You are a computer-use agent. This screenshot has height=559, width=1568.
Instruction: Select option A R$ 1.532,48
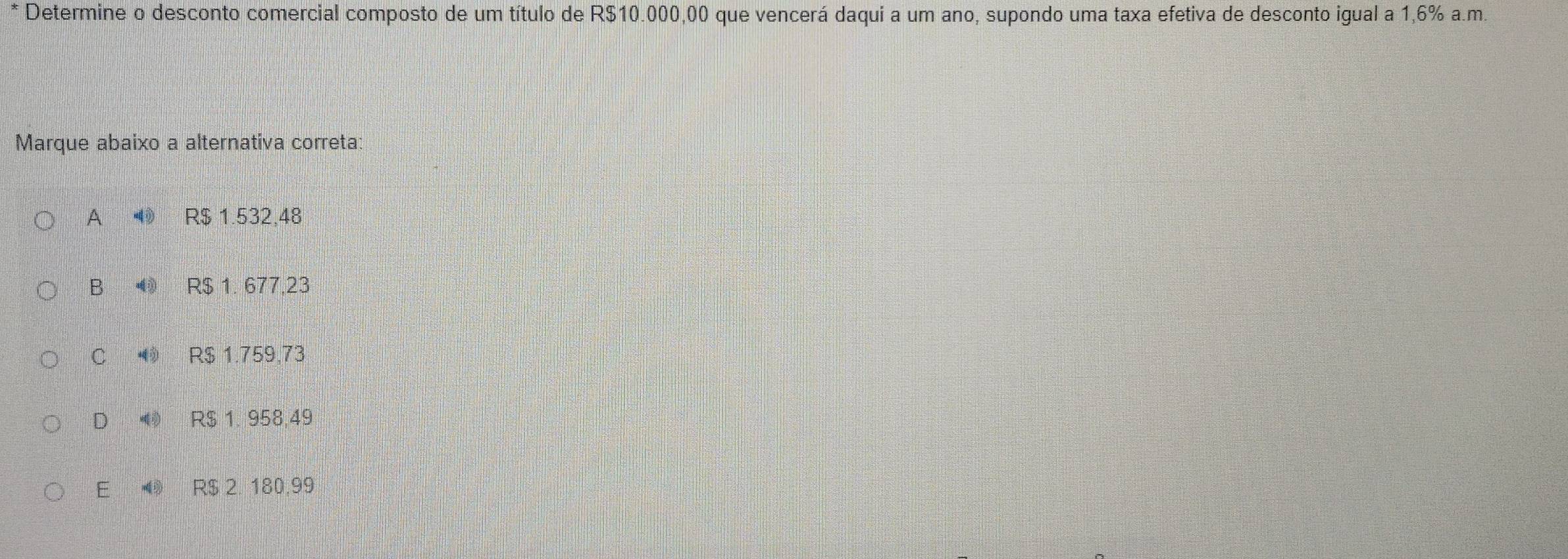(44, 220)
